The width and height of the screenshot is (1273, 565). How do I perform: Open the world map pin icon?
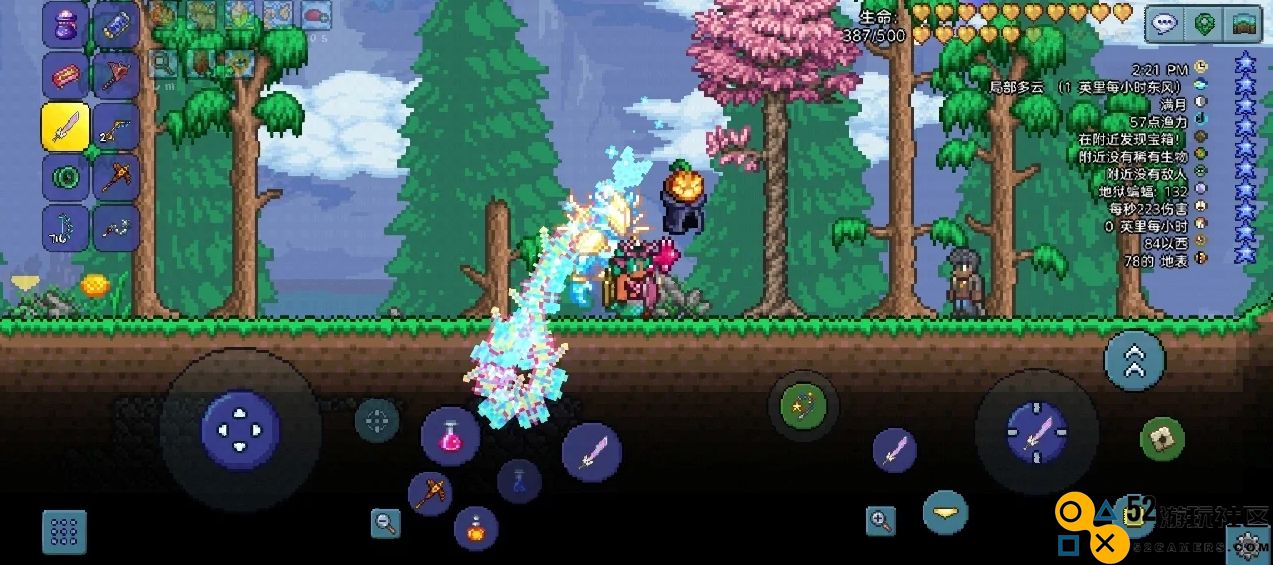[1205, 24]
